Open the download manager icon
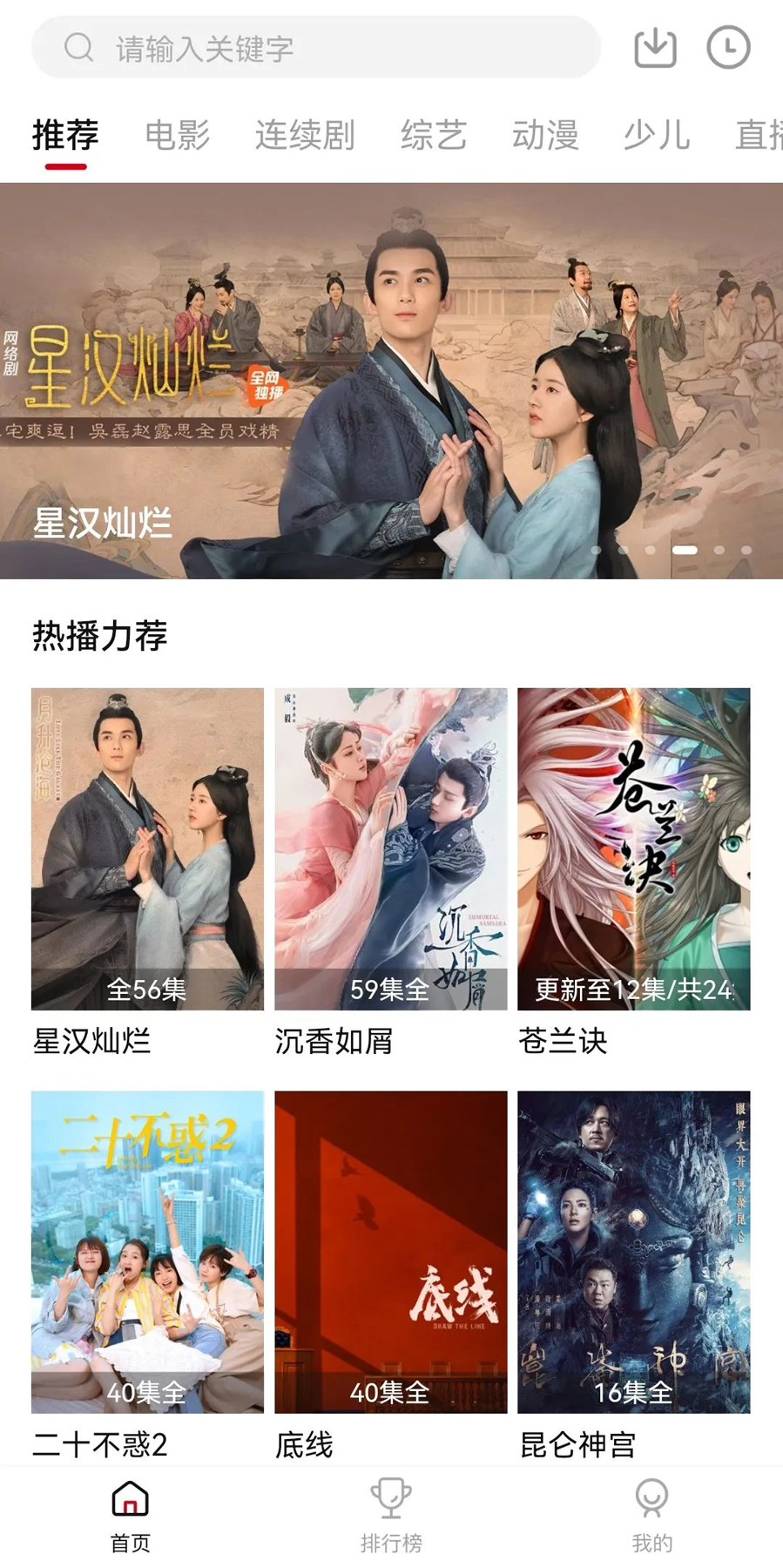Image resolution: width=783 pixels, height=1568 pixels. [x=655, y=48]
